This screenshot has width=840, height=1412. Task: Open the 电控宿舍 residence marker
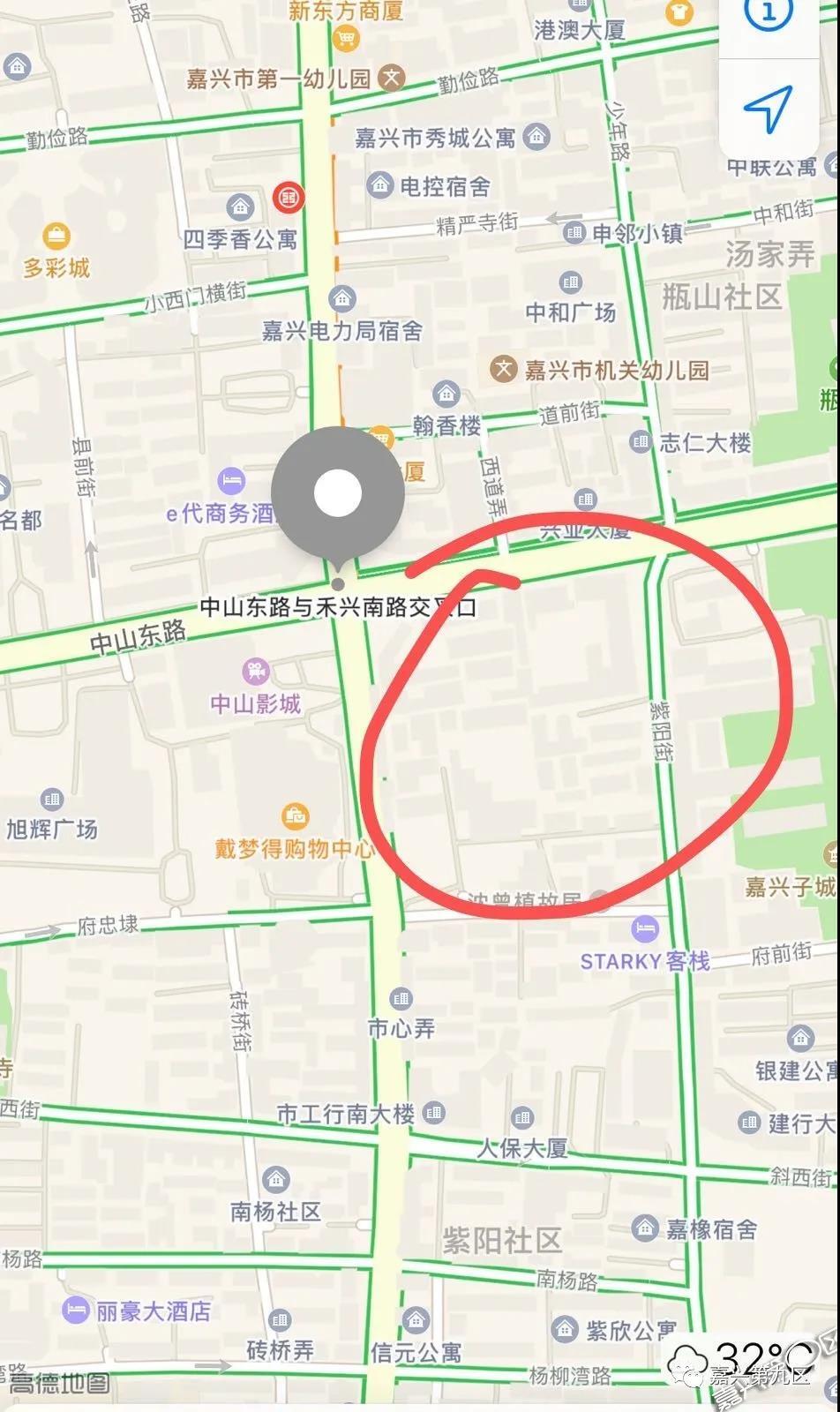(380, 185)
